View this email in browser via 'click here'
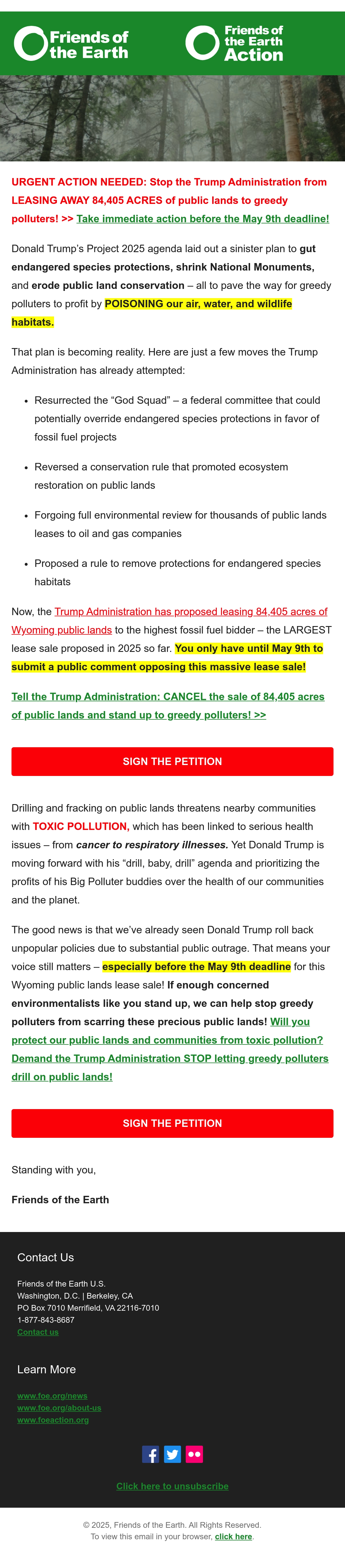Viewport: 345px width, 1568px height. 233,1536
